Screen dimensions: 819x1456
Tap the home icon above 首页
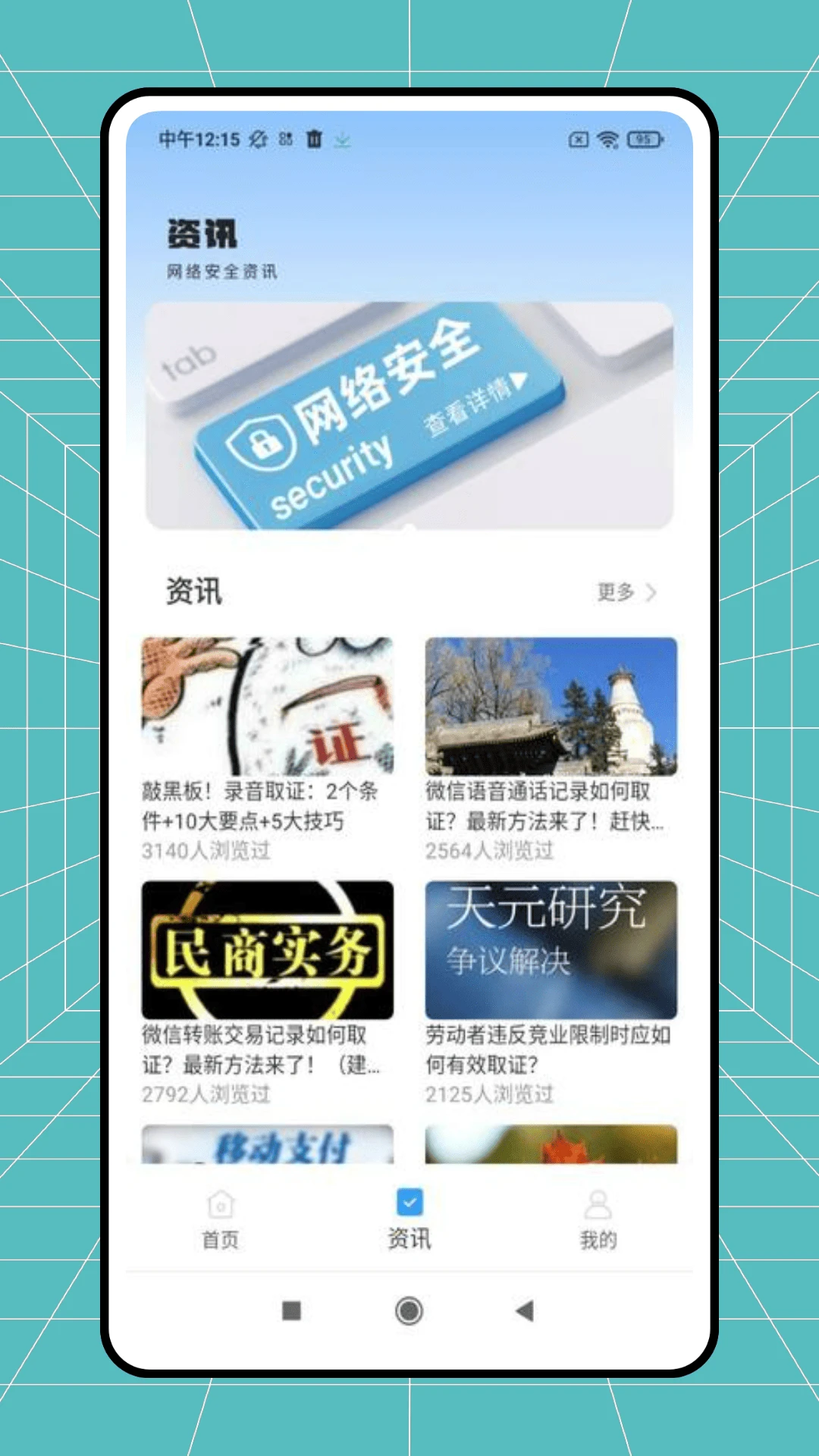pos(220,1204)
